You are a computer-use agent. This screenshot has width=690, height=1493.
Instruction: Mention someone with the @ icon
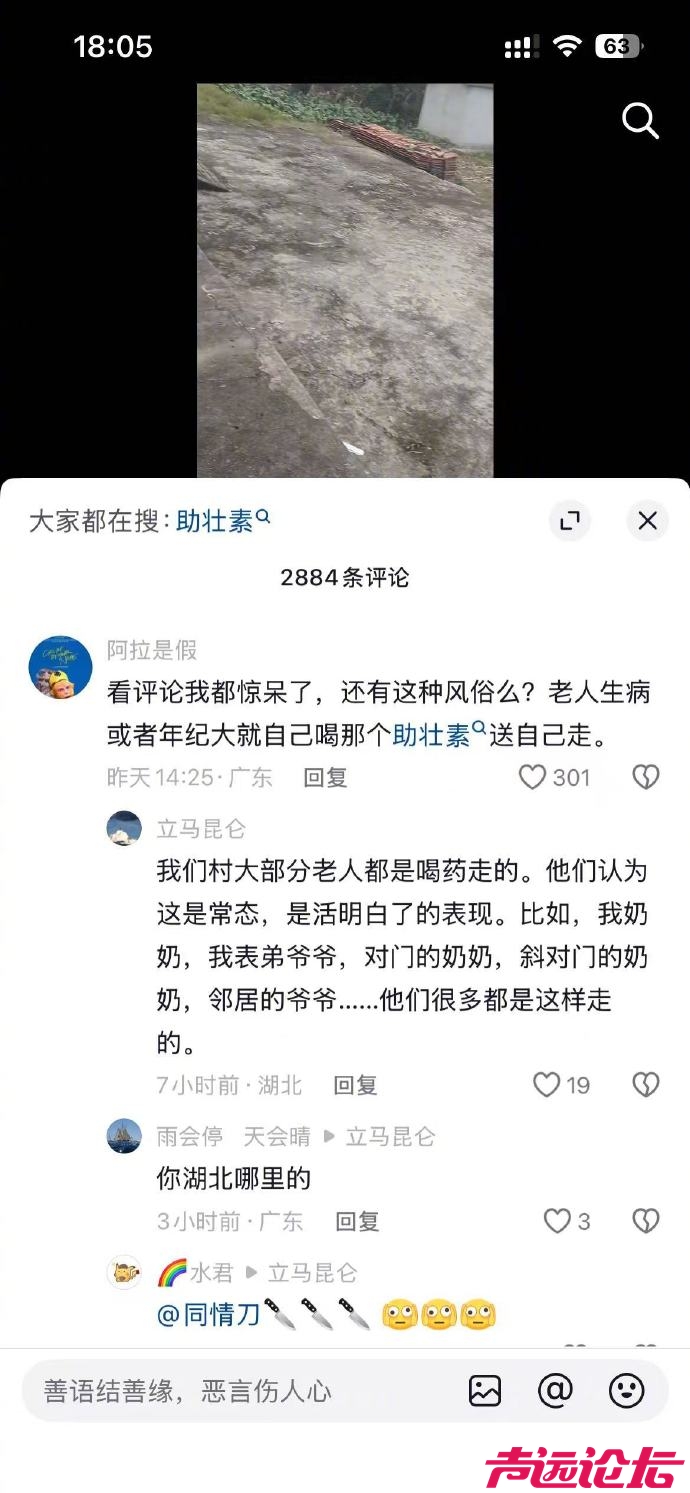click(555, 1391)
